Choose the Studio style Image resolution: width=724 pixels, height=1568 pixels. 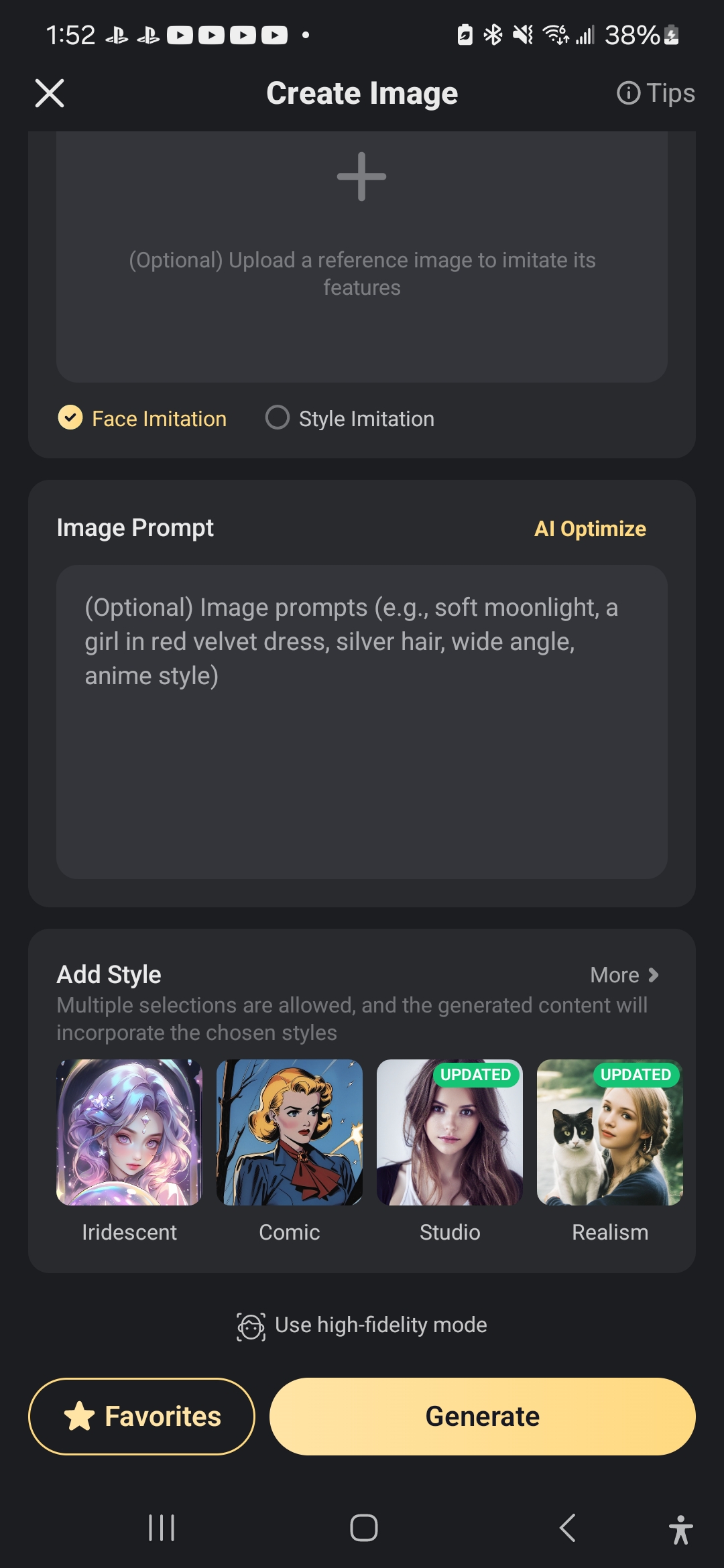pos(450,1132)
